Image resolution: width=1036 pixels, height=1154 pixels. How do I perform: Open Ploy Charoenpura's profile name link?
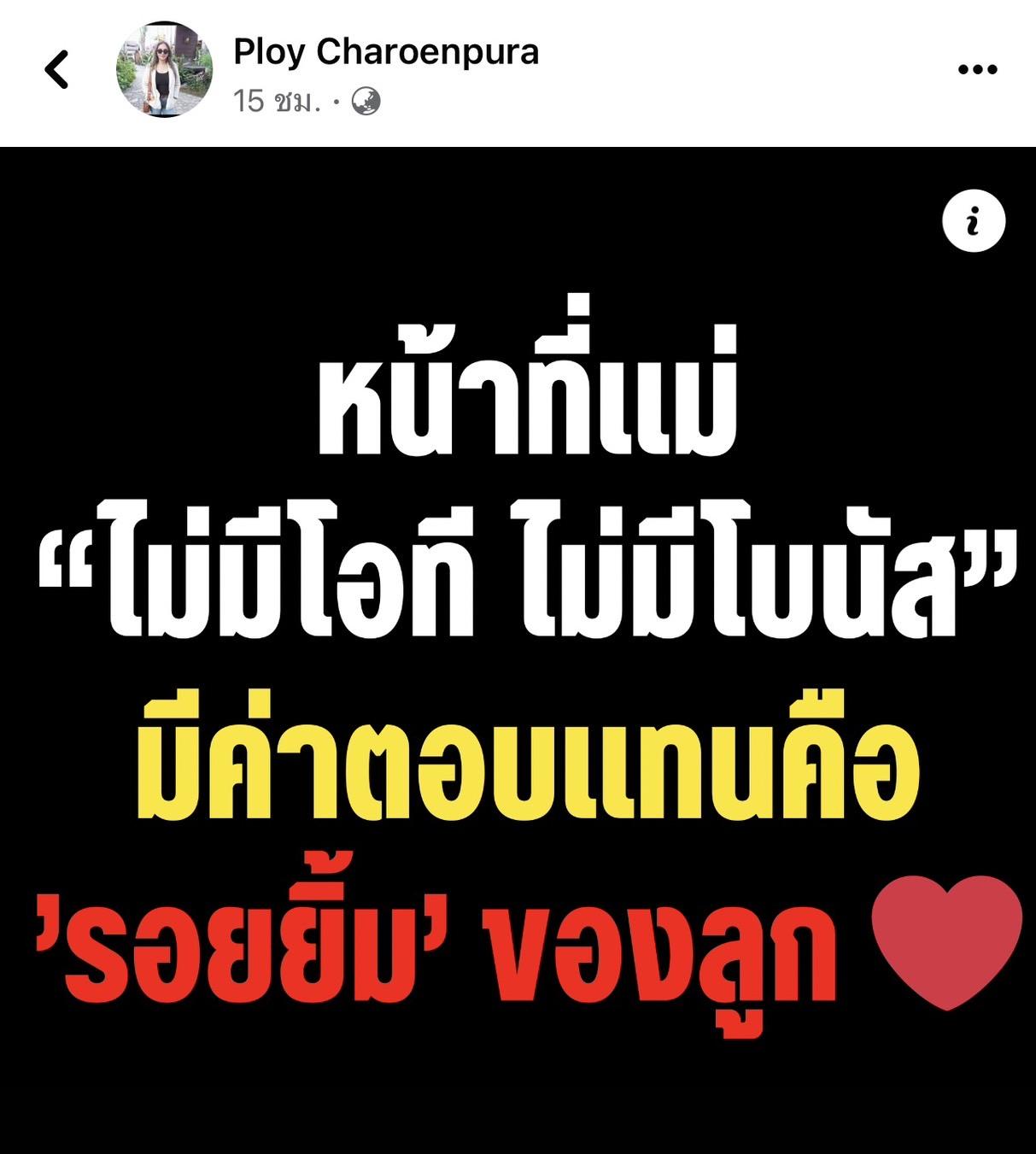(386, 52)
